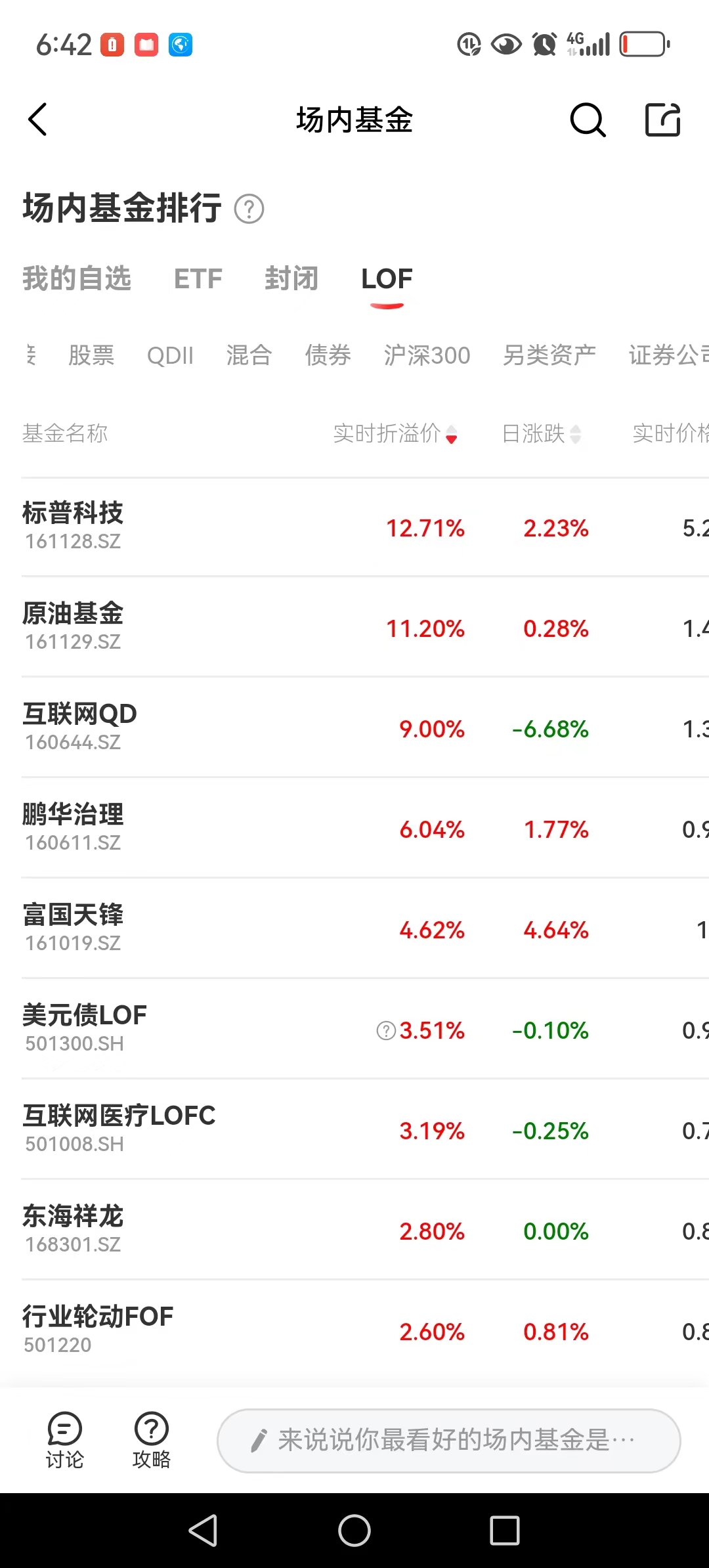This screenshot has width=709, height=1568.
Task: Switch to 封闭 tab
Action: pos(291,279)
